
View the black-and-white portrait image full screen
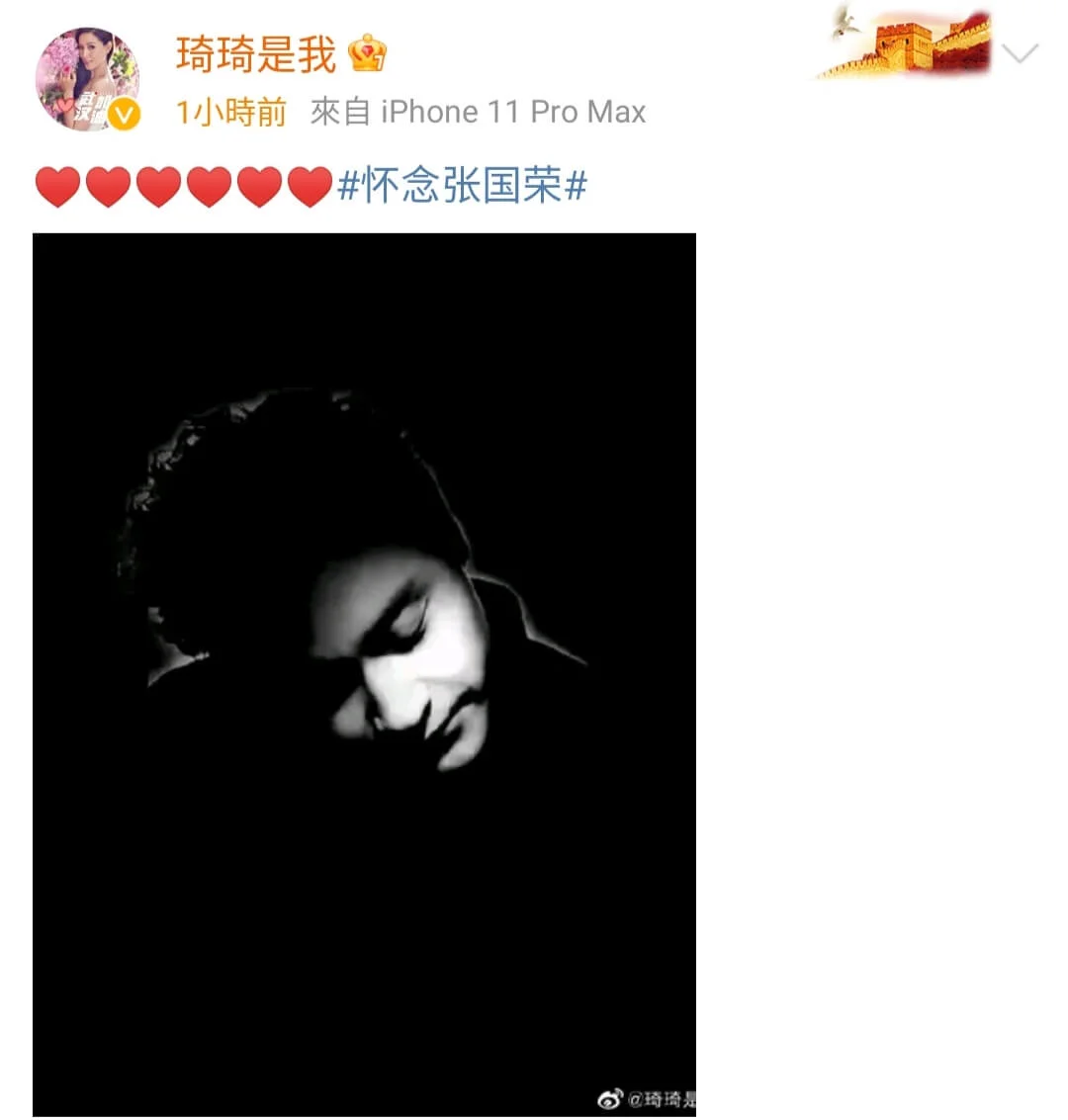[x=364, y=674]
